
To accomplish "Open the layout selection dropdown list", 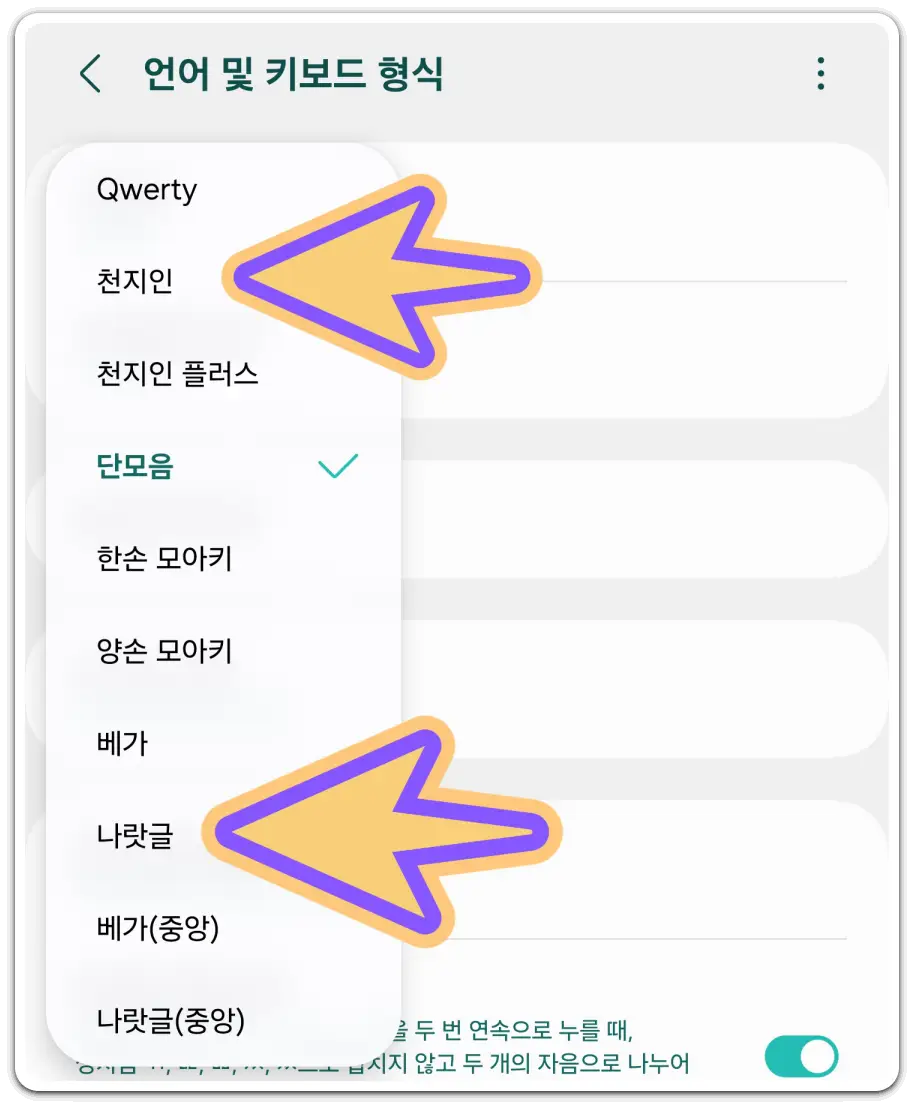I will [x=220, y=600].
